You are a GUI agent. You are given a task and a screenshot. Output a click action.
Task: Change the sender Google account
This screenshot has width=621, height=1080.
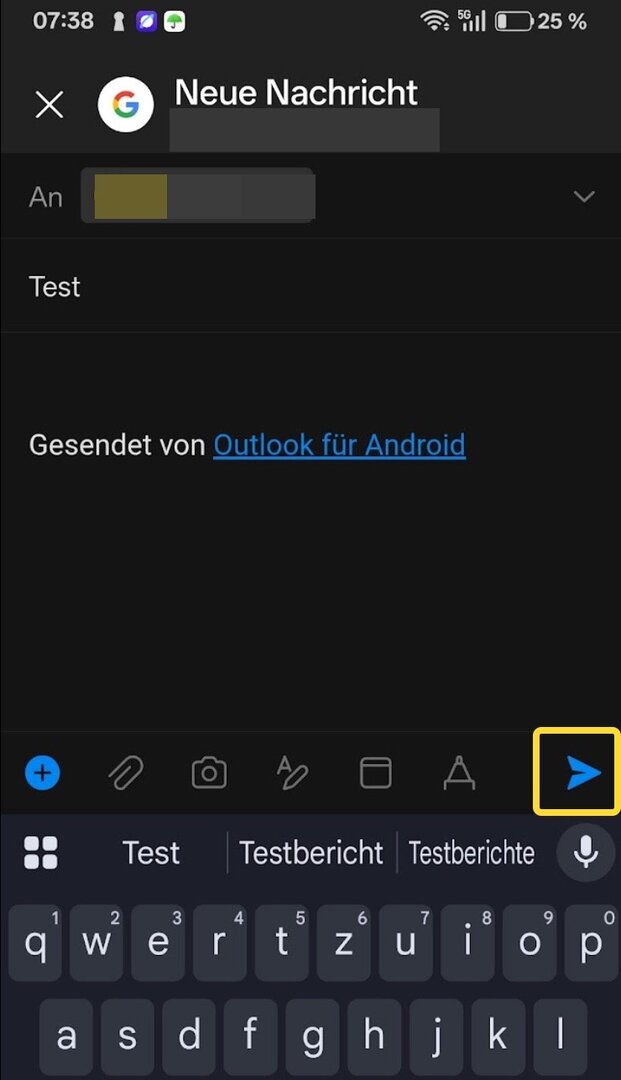[126, 104]
